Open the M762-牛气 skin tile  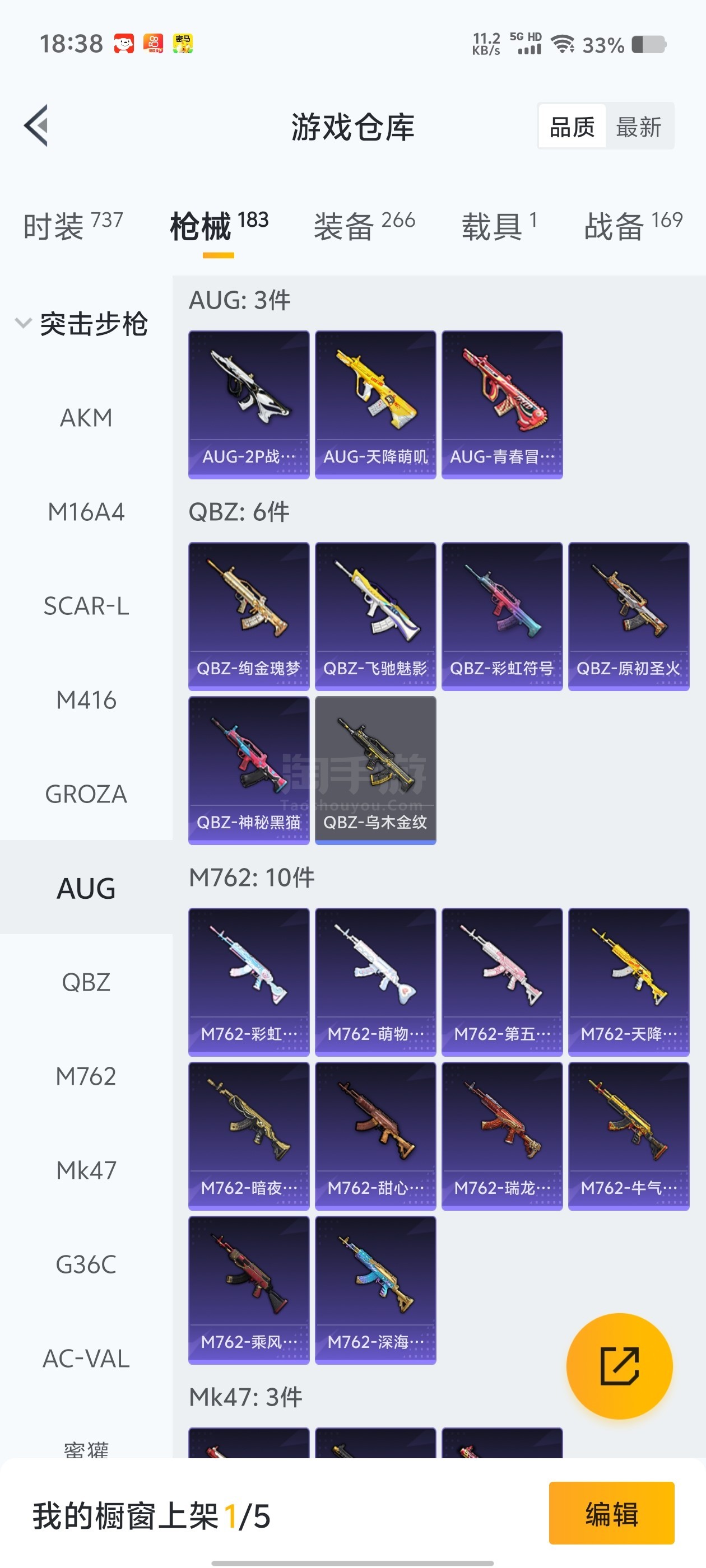[x=629, y=1136]
